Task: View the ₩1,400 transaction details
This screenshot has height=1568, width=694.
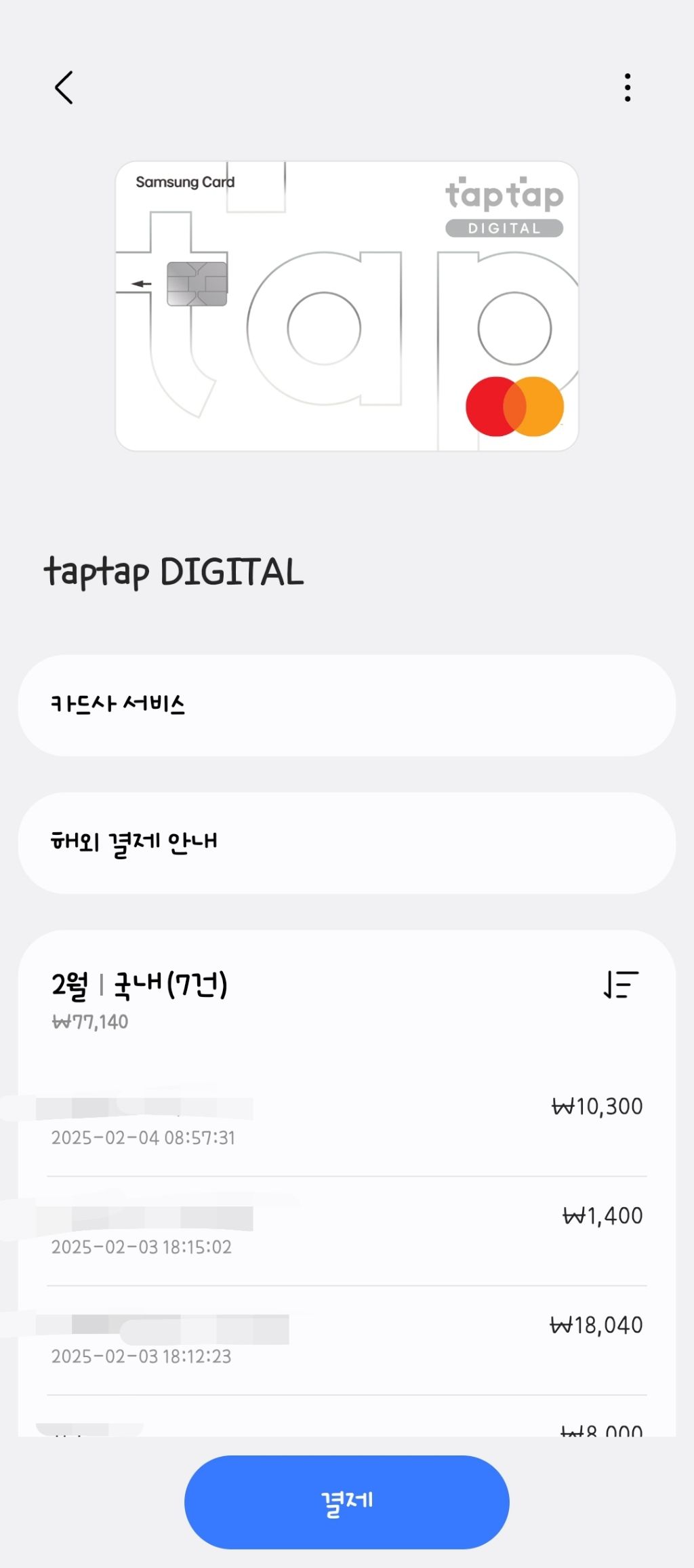Action: (347, 1230)
